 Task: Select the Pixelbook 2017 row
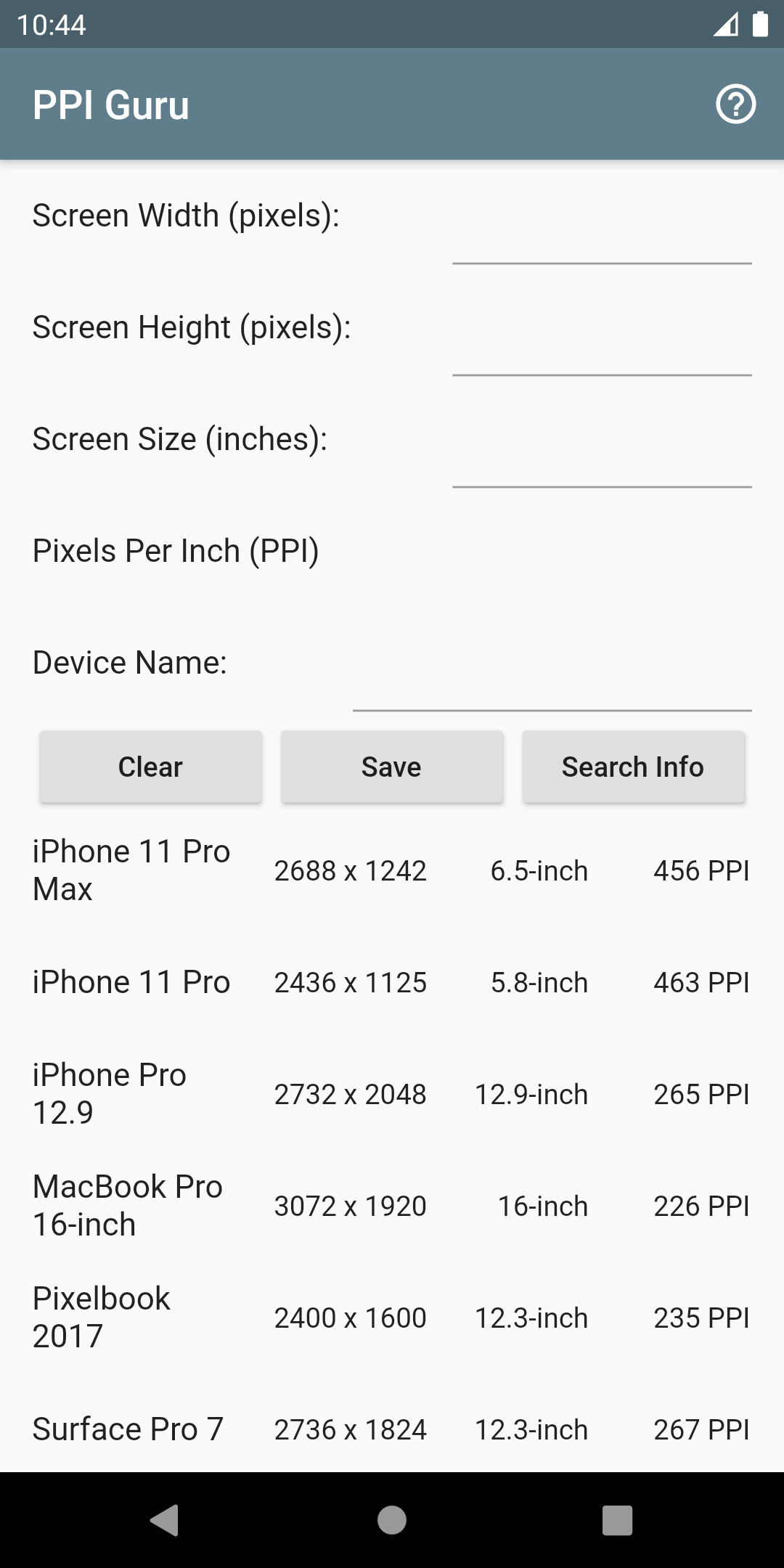(x=392, y=1318)
